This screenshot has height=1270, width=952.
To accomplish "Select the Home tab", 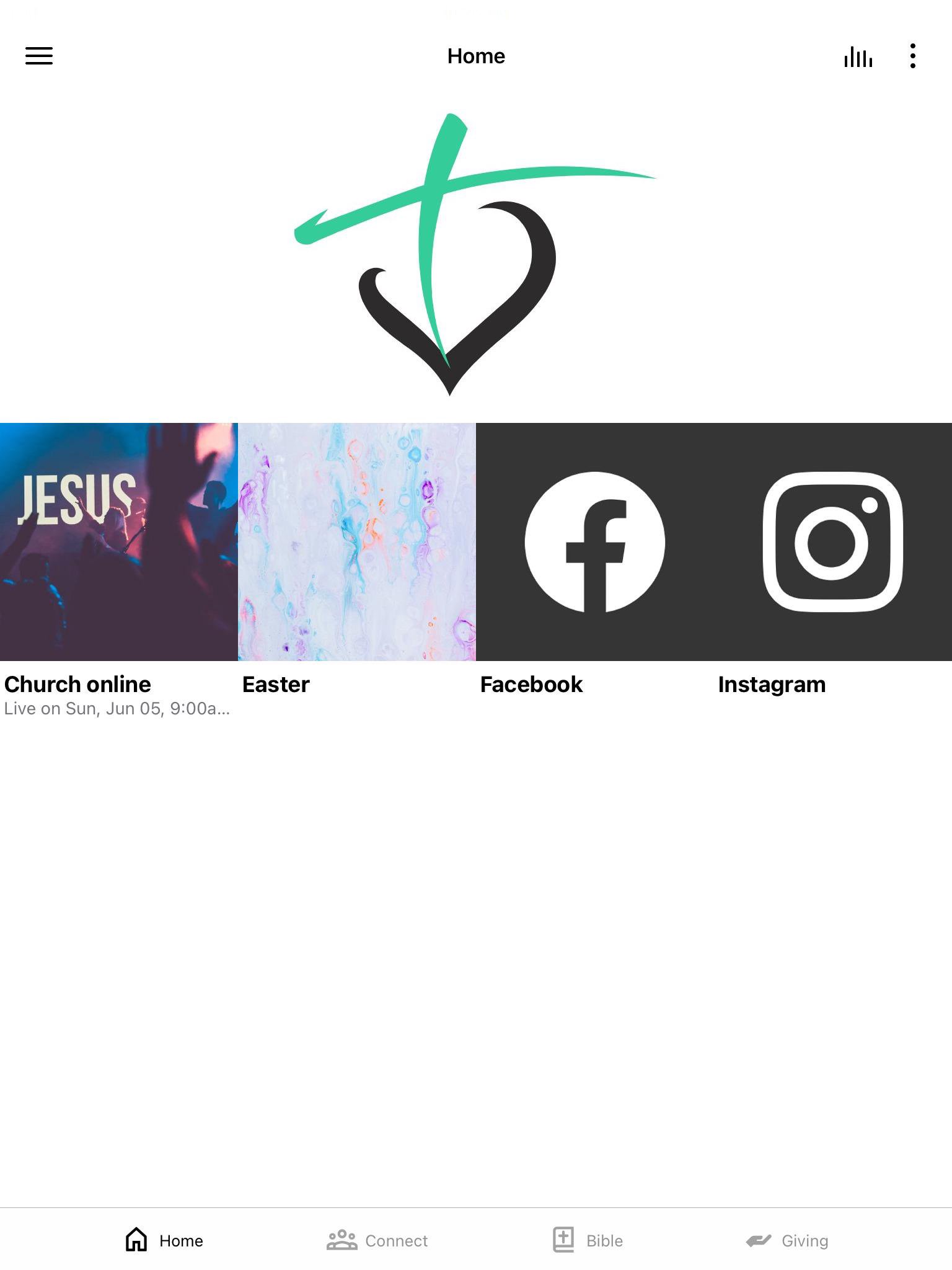I will (x=164, y=1240).
